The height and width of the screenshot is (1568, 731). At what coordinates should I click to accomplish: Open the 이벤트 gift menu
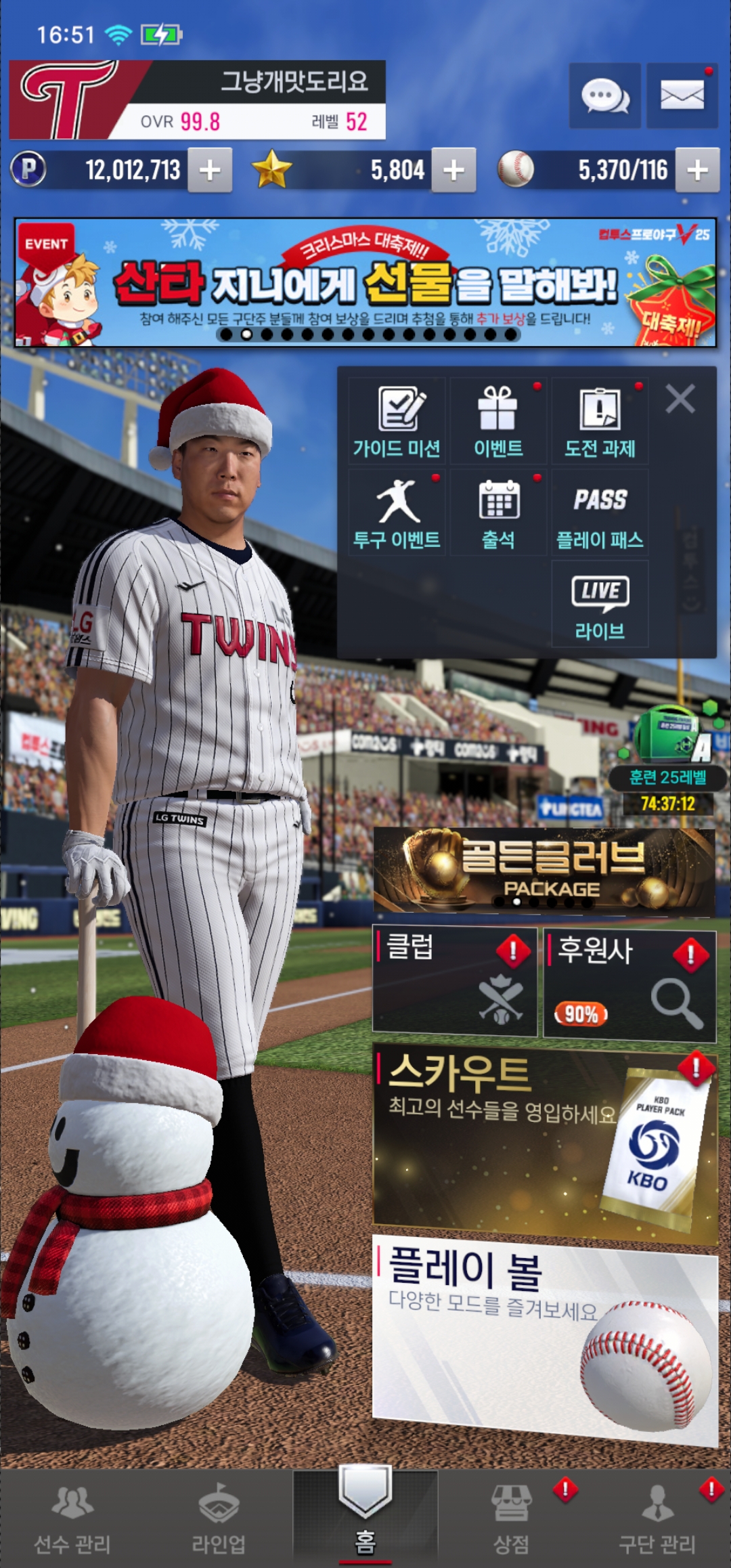click(x=498, y=422)
